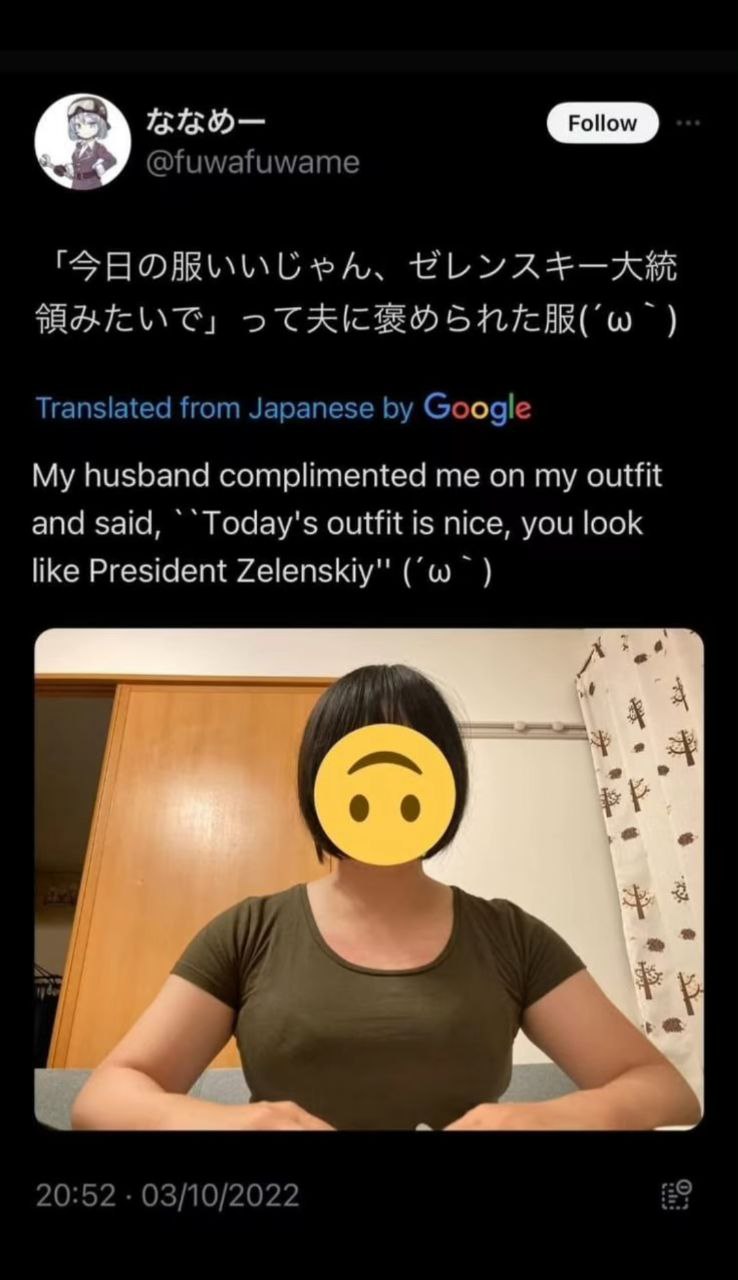Tap the Translated from Japanese by Google link
This screenshot has height=1280, width=738.
coord(283,408)
